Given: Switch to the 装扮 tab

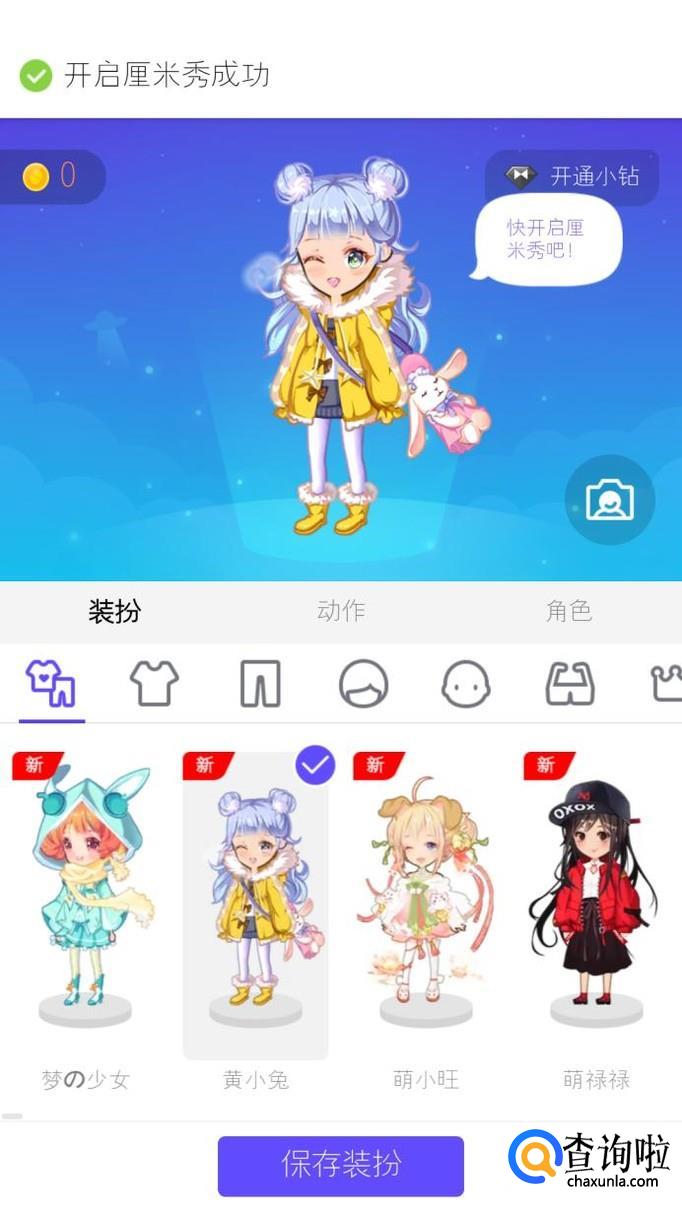Looking at the screenshot, I should point(114,611).
